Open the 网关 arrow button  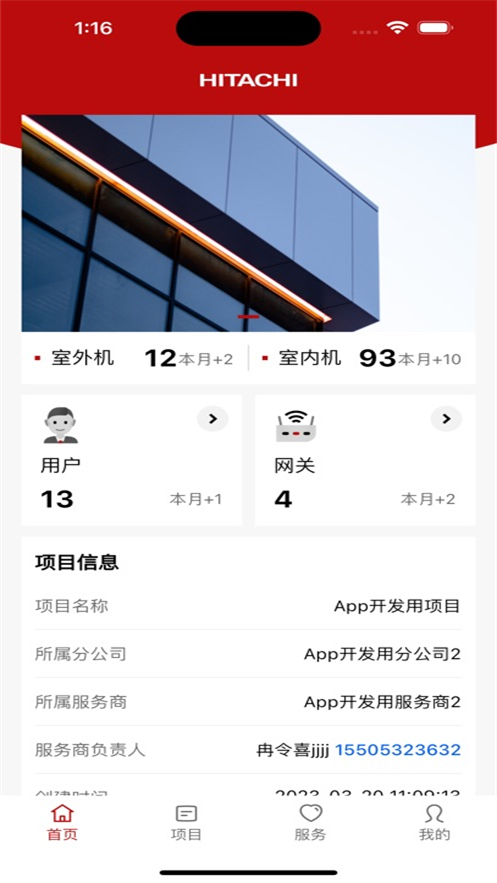tap(446, 419)
